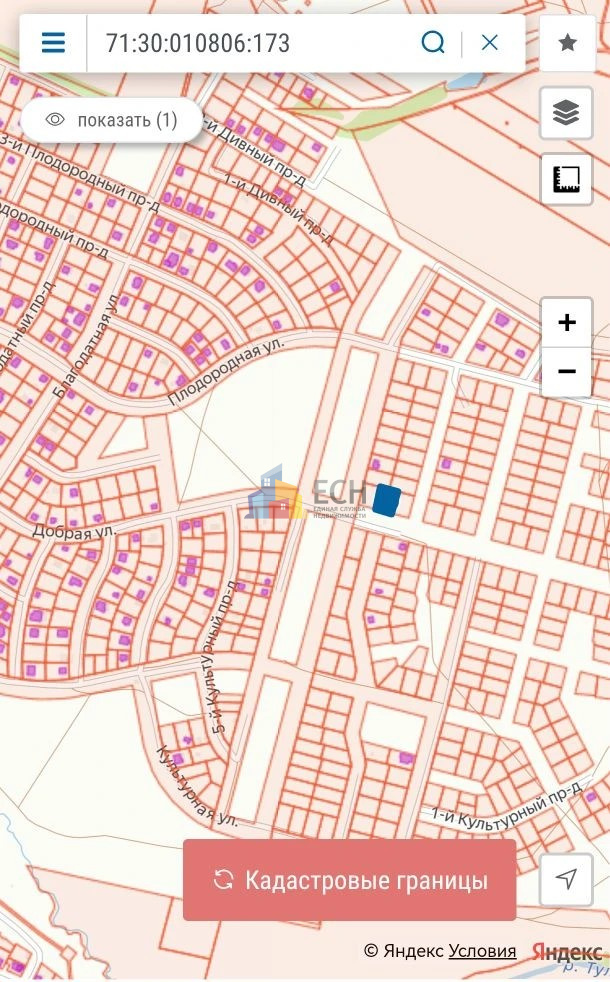This screenshot has height=982, width=610.
Task: Tap the cadastral number search field
Action: [251, 43]
